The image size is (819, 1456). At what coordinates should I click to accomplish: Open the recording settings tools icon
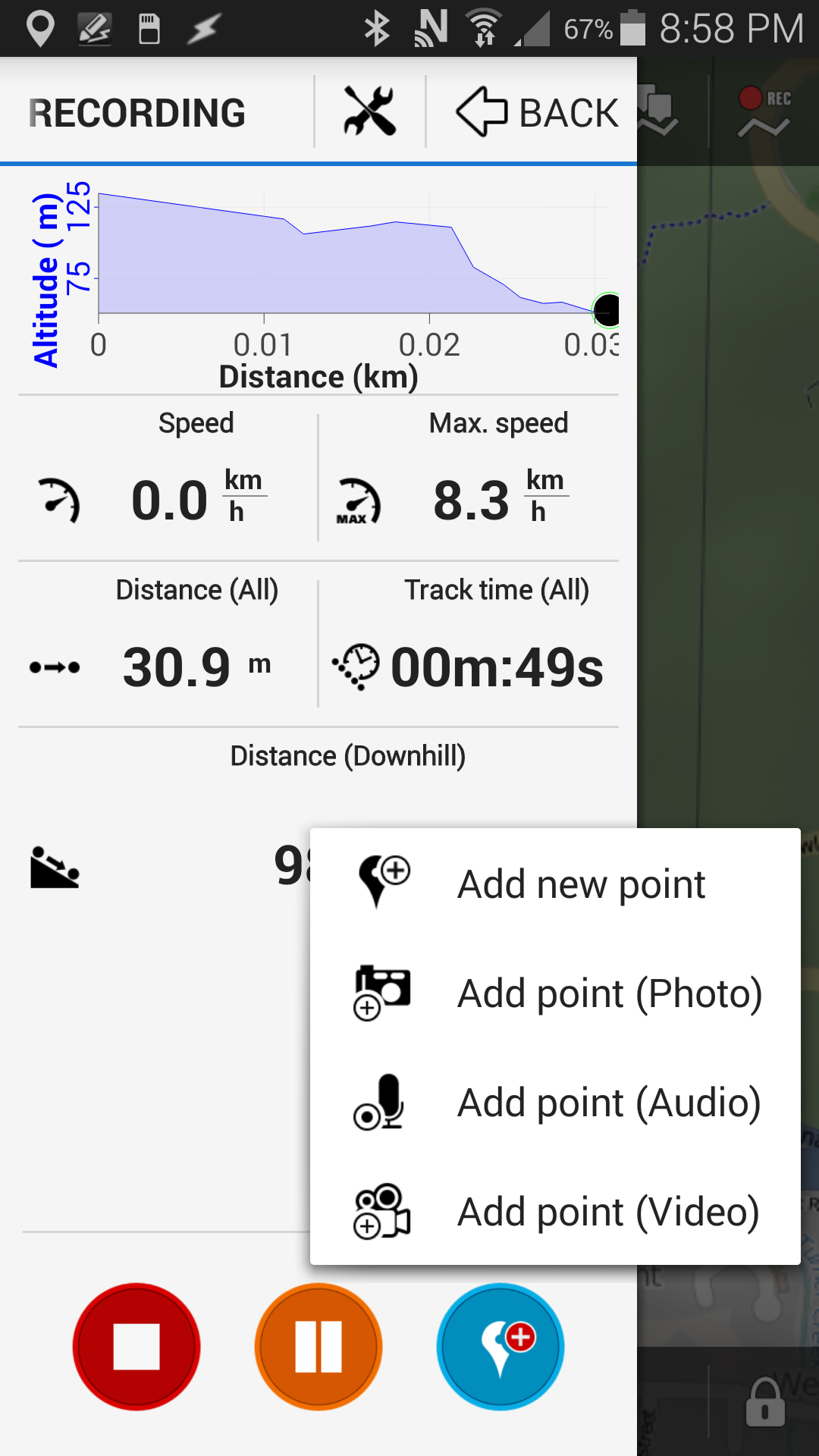[x=369, y=111]
